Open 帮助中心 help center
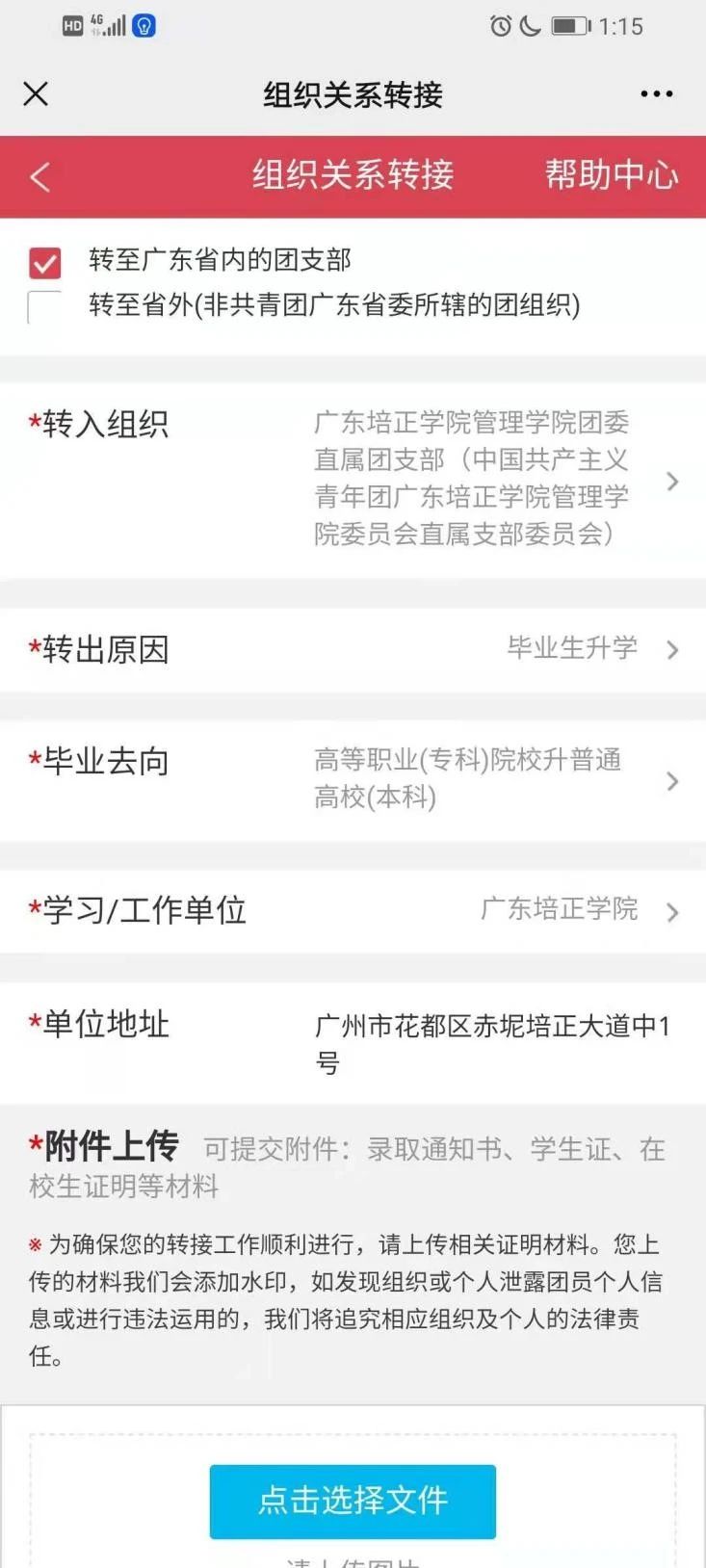Screen dimensions: 706x1568 pos(611,175)
